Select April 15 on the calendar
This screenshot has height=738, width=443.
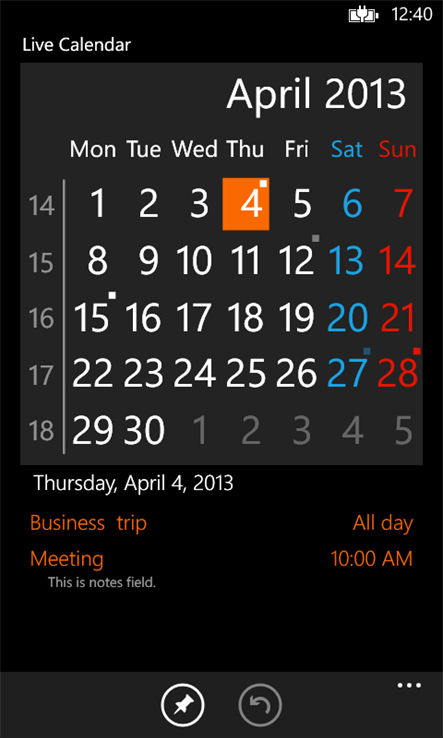click(93, 317)
